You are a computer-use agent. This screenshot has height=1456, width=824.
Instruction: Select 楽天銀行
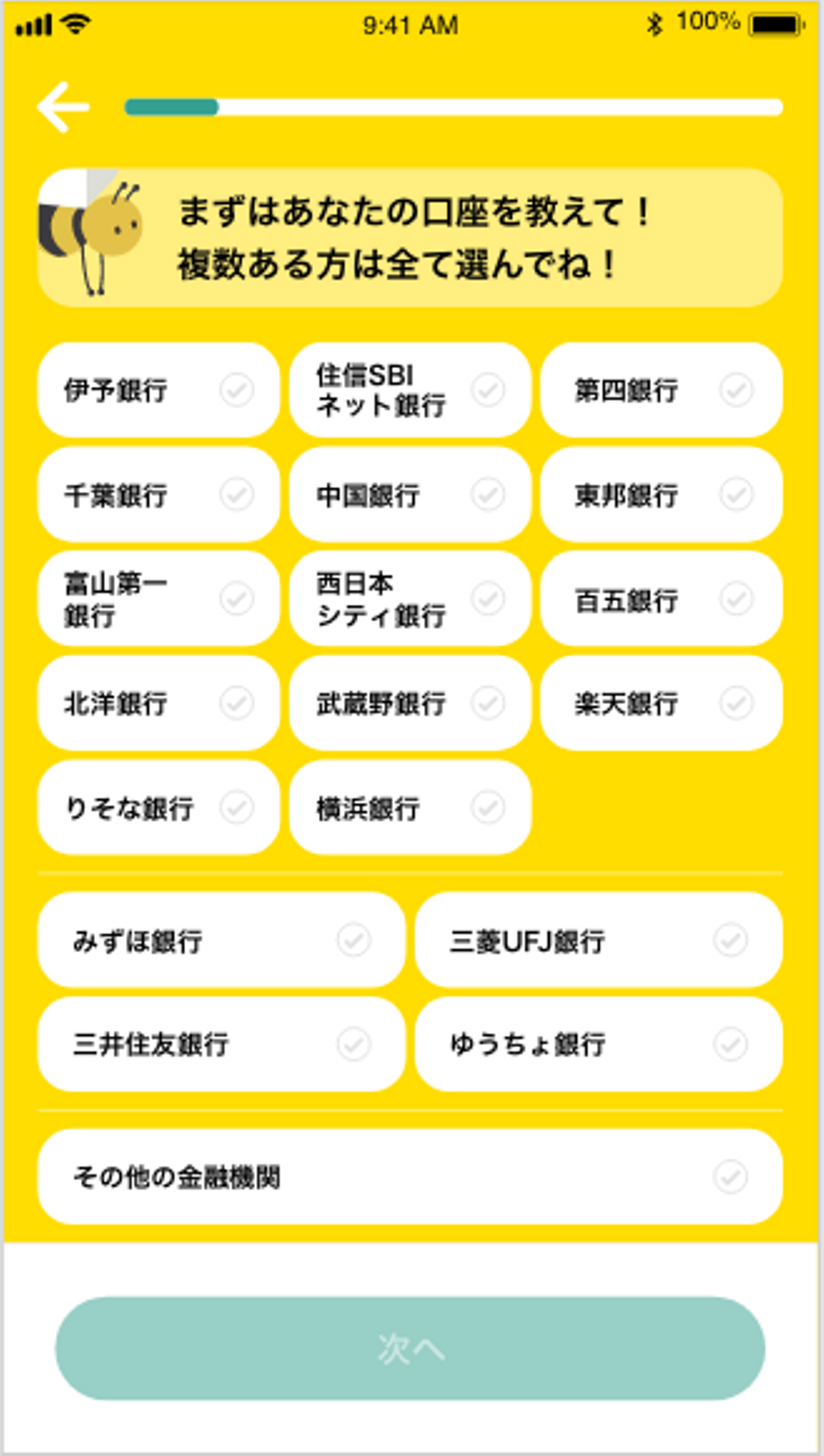point(661,703)
